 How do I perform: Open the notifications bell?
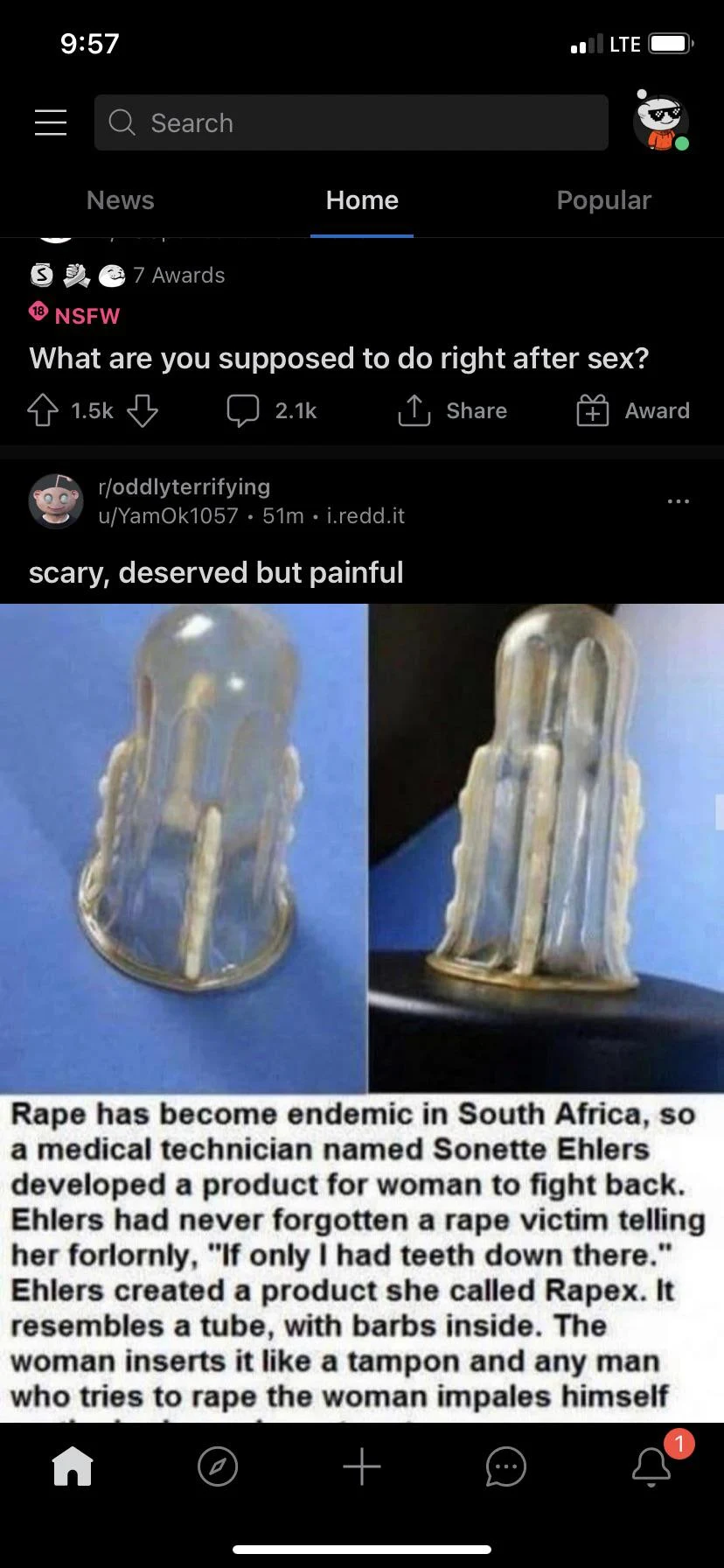coord(651,1466)
